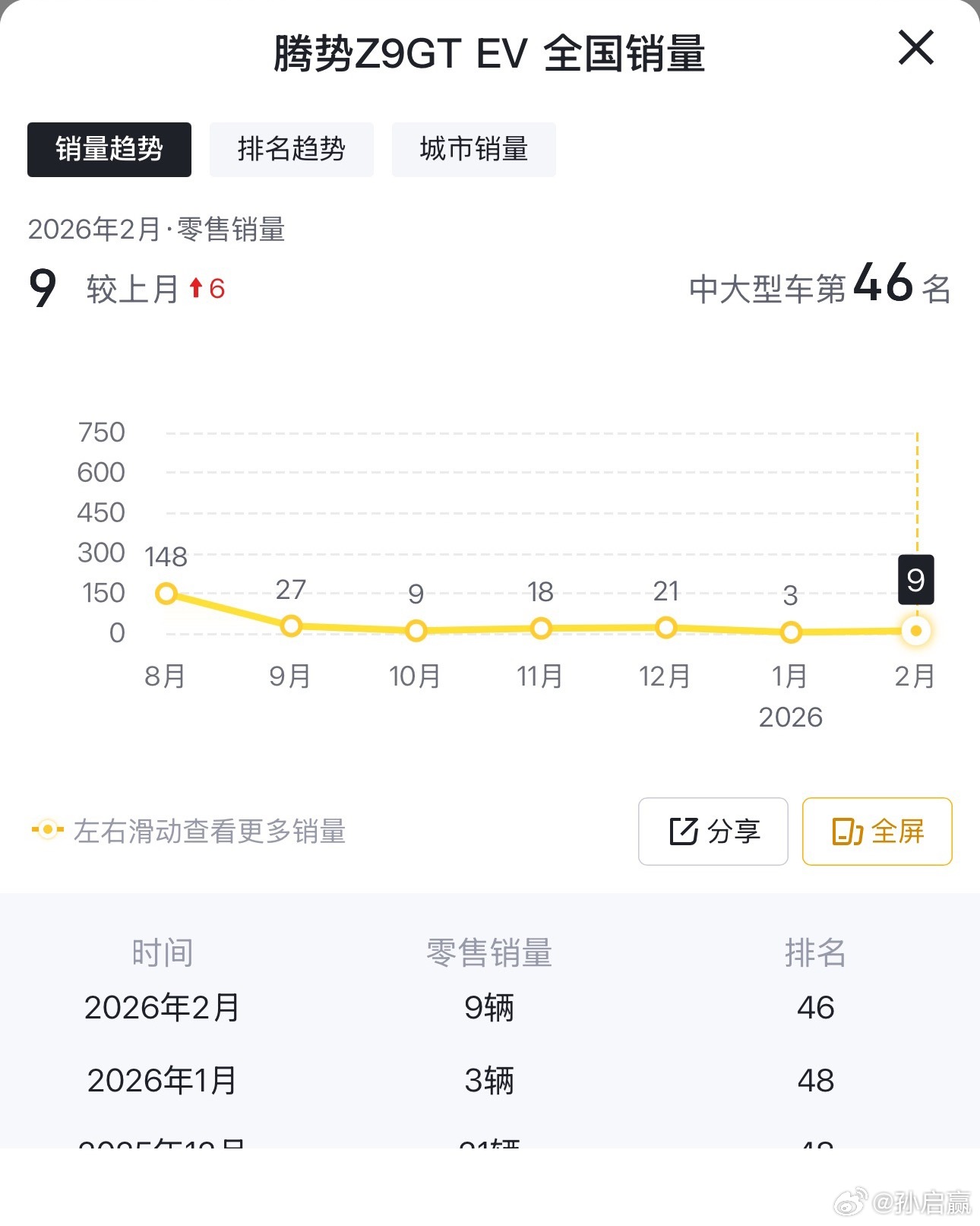Image resolution: width=980 pixels, height=1226 pixels.
Task: Select the November data point showing 18
Action: pos(540,628)
